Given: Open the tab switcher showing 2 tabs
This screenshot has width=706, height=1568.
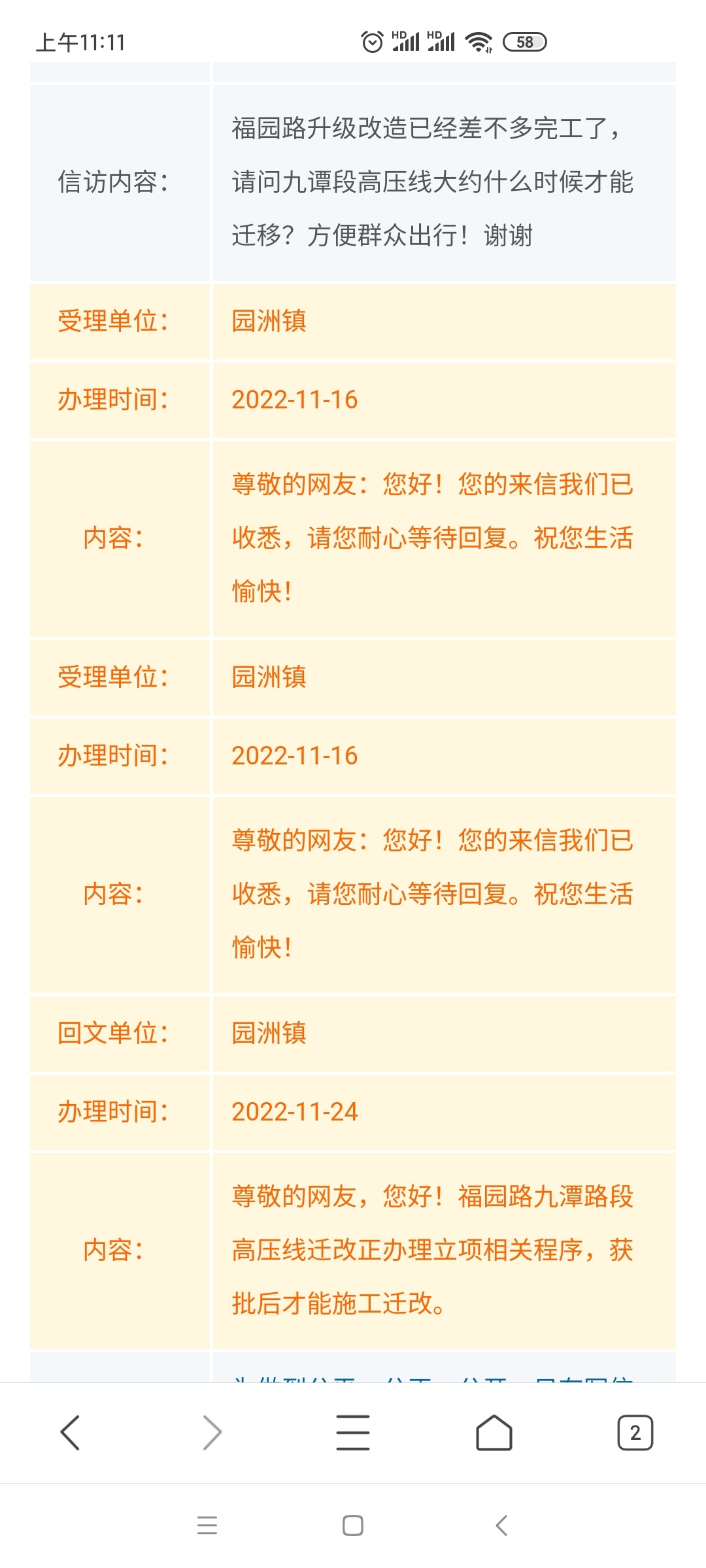Looking at the screenshot, I should coord(635,1433).
